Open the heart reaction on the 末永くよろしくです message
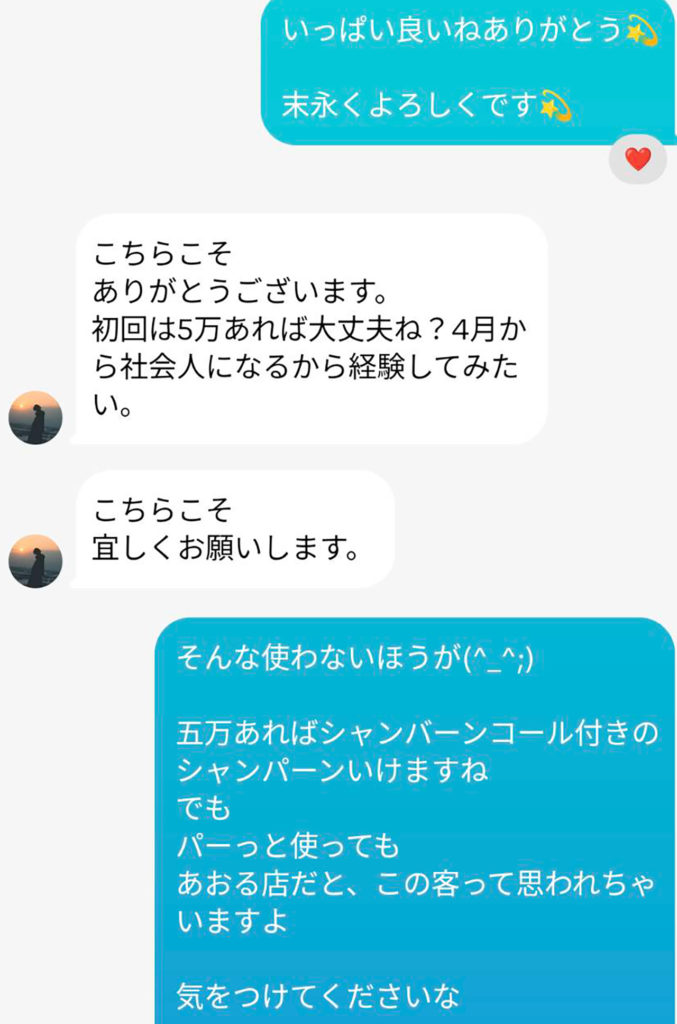The image size is (677, 1024). pos(637,159)
